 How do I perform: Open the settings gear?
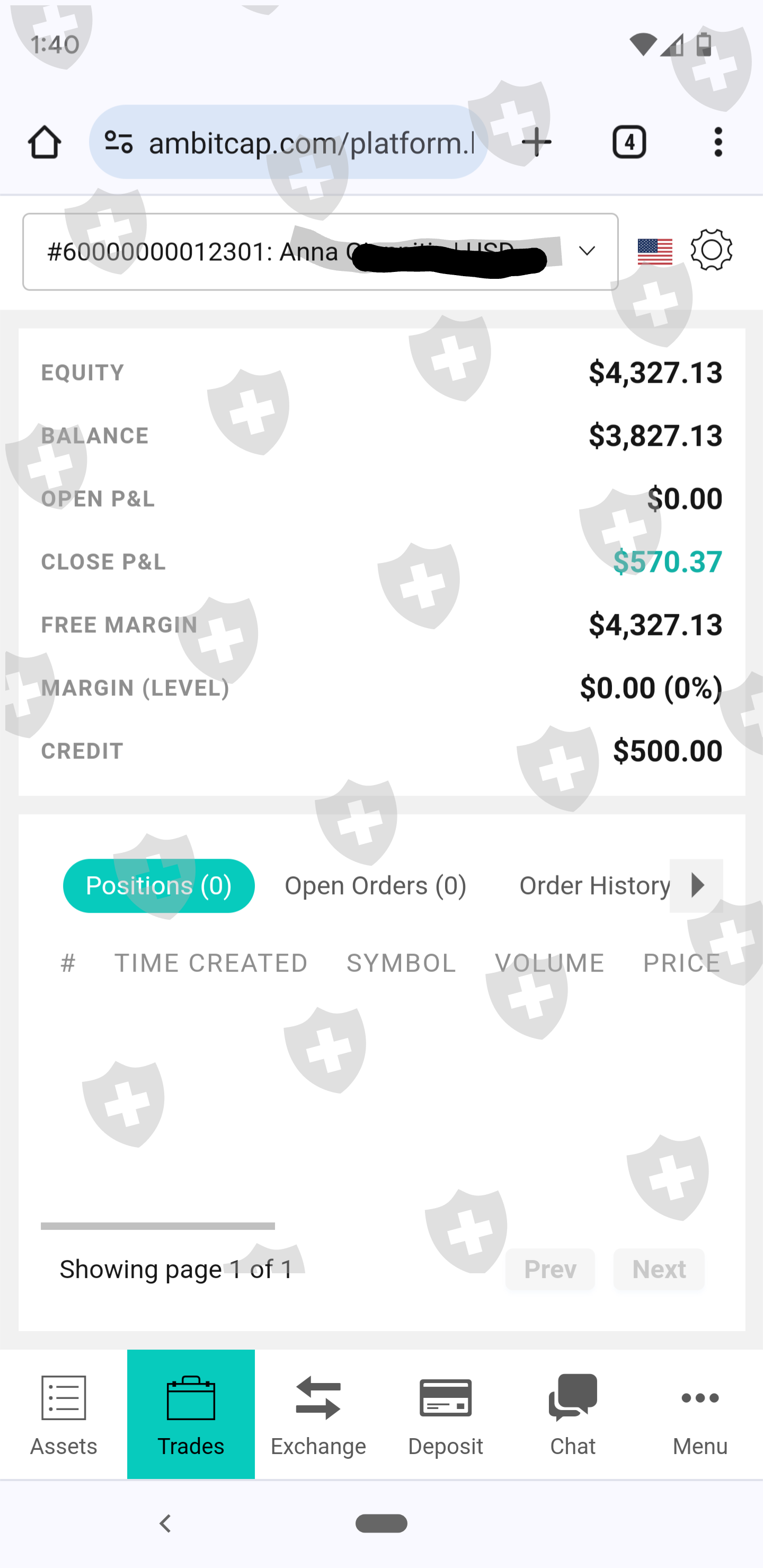(x=711, y=250)
